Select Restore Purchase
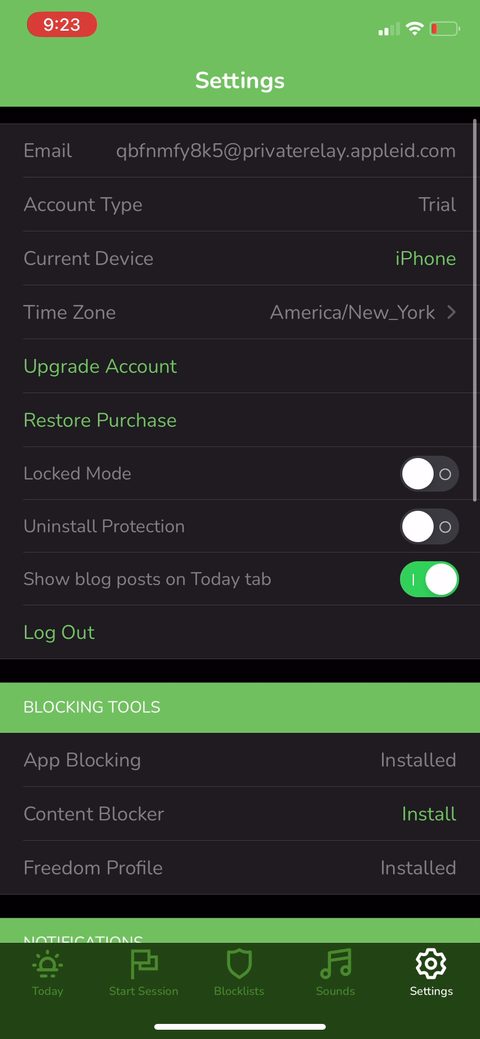 tap(100, 420)
